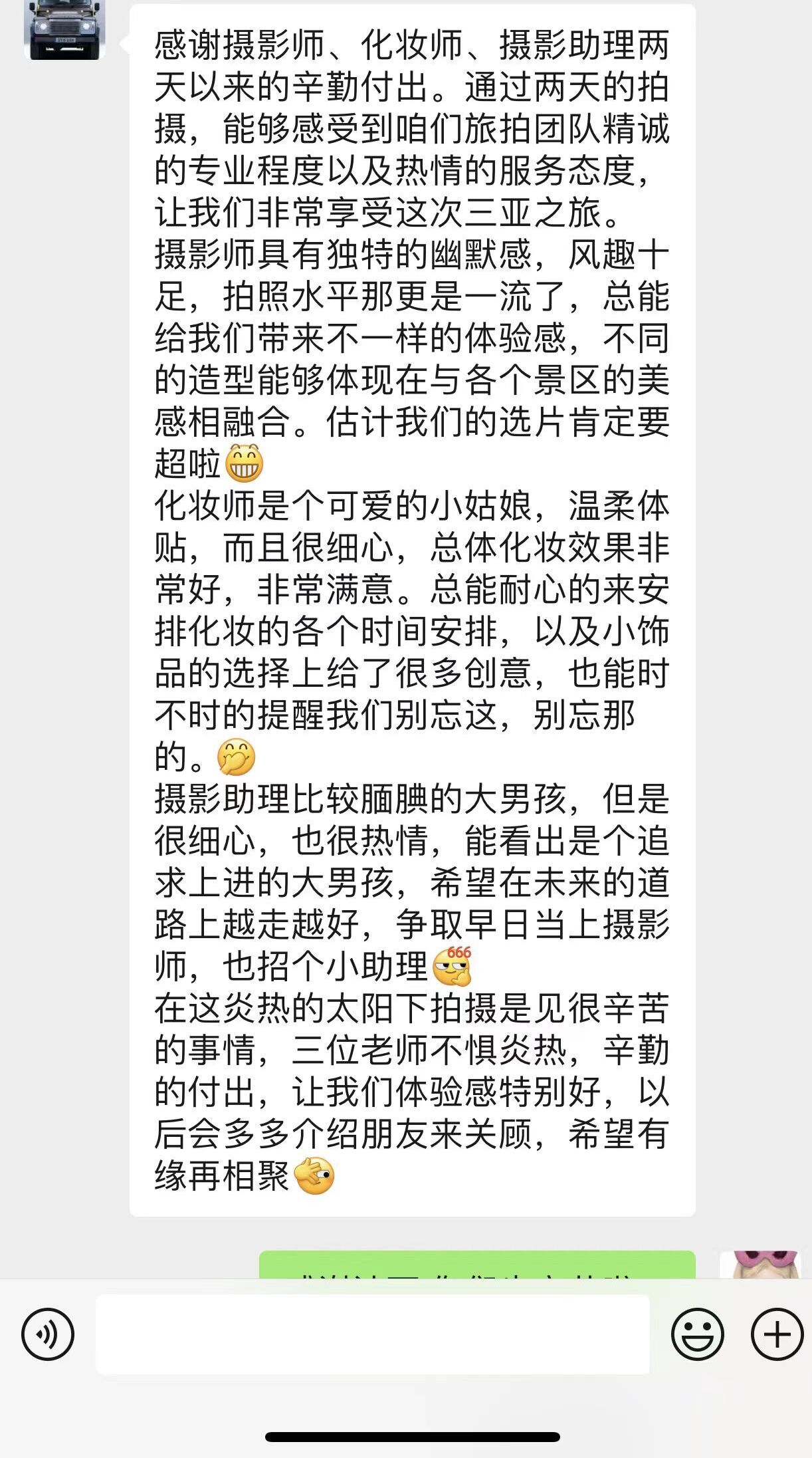Open the emoji sticker picker

pyautogui.click(x=697, y=1334)
